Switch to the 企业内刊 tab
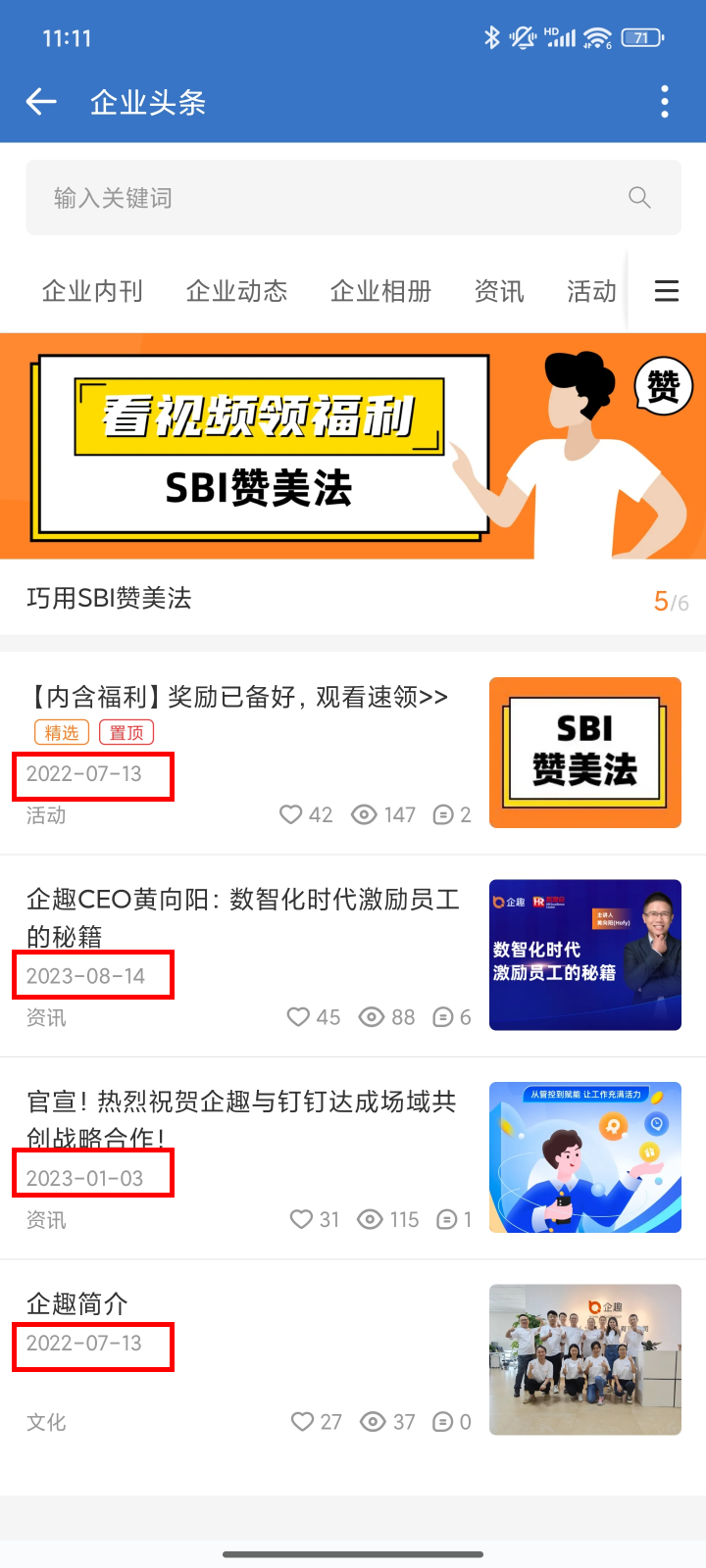Viewport: 706px width, 1568px height. click(x=92, y=291)
